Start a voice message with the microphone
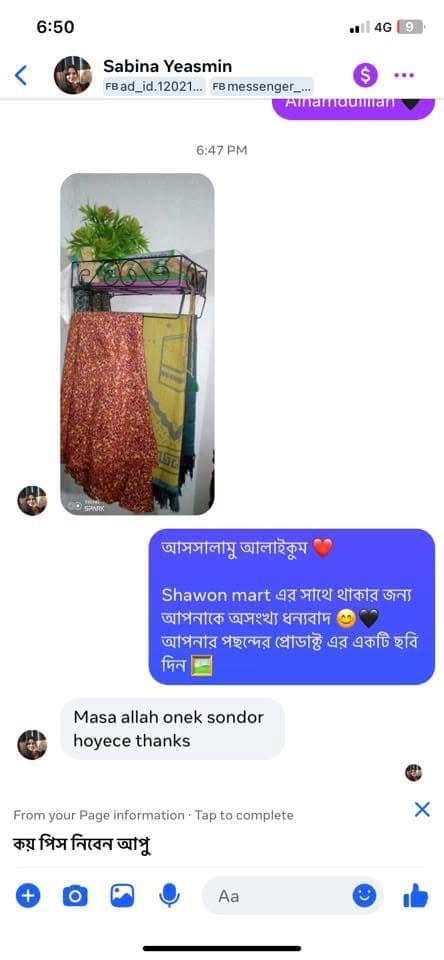 [169, 896]
